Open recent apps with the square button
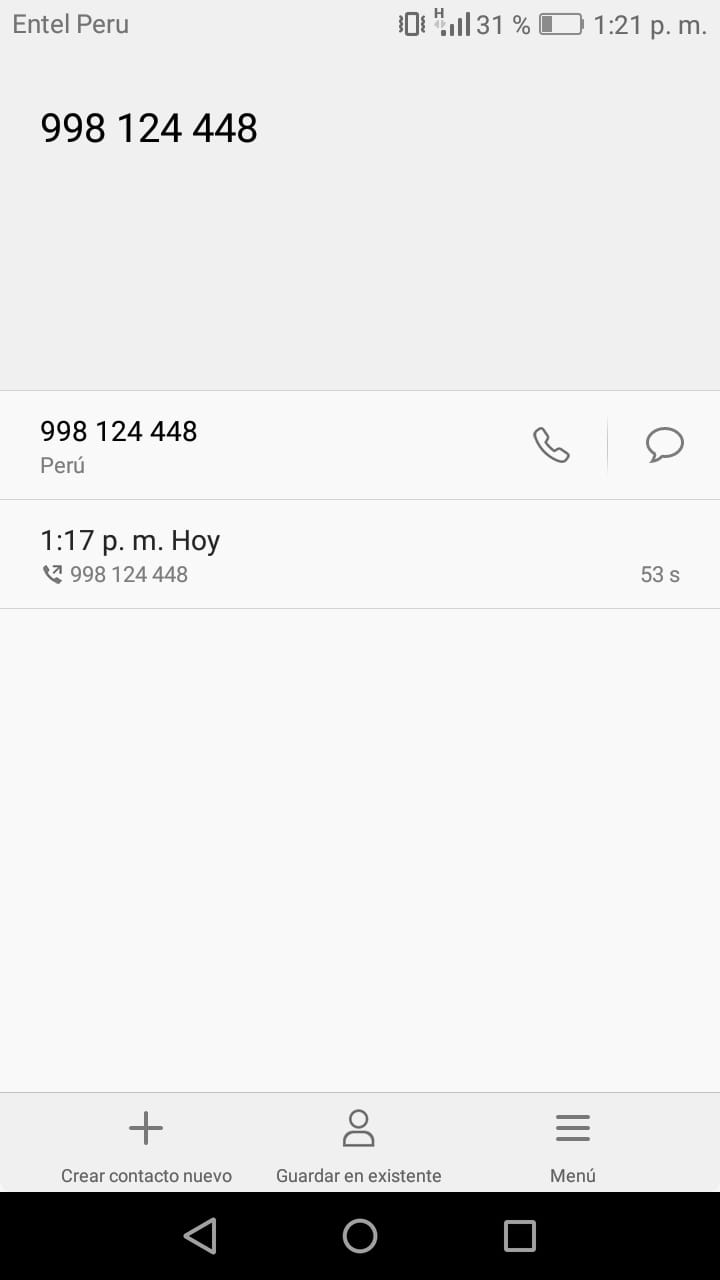 (520, 1236)
